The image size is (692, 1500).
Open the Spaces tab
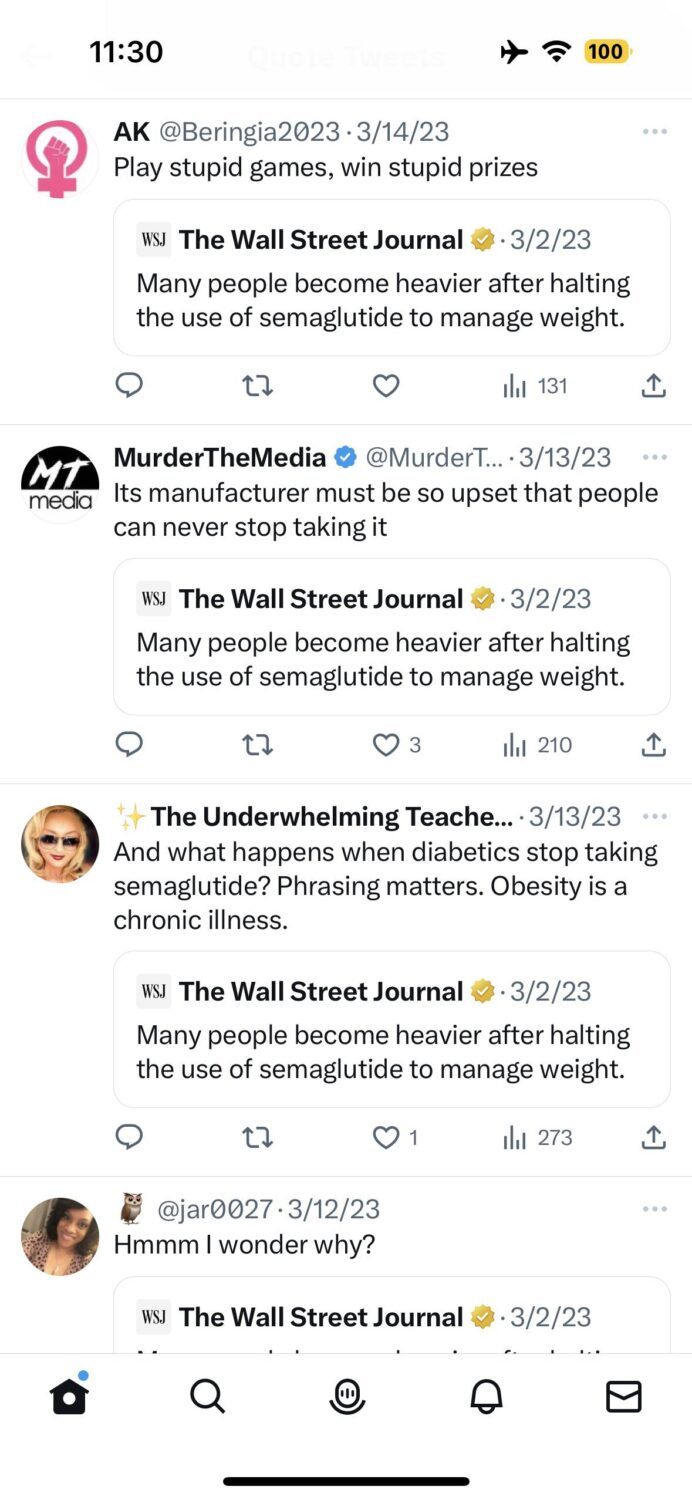click(347, 1396)
